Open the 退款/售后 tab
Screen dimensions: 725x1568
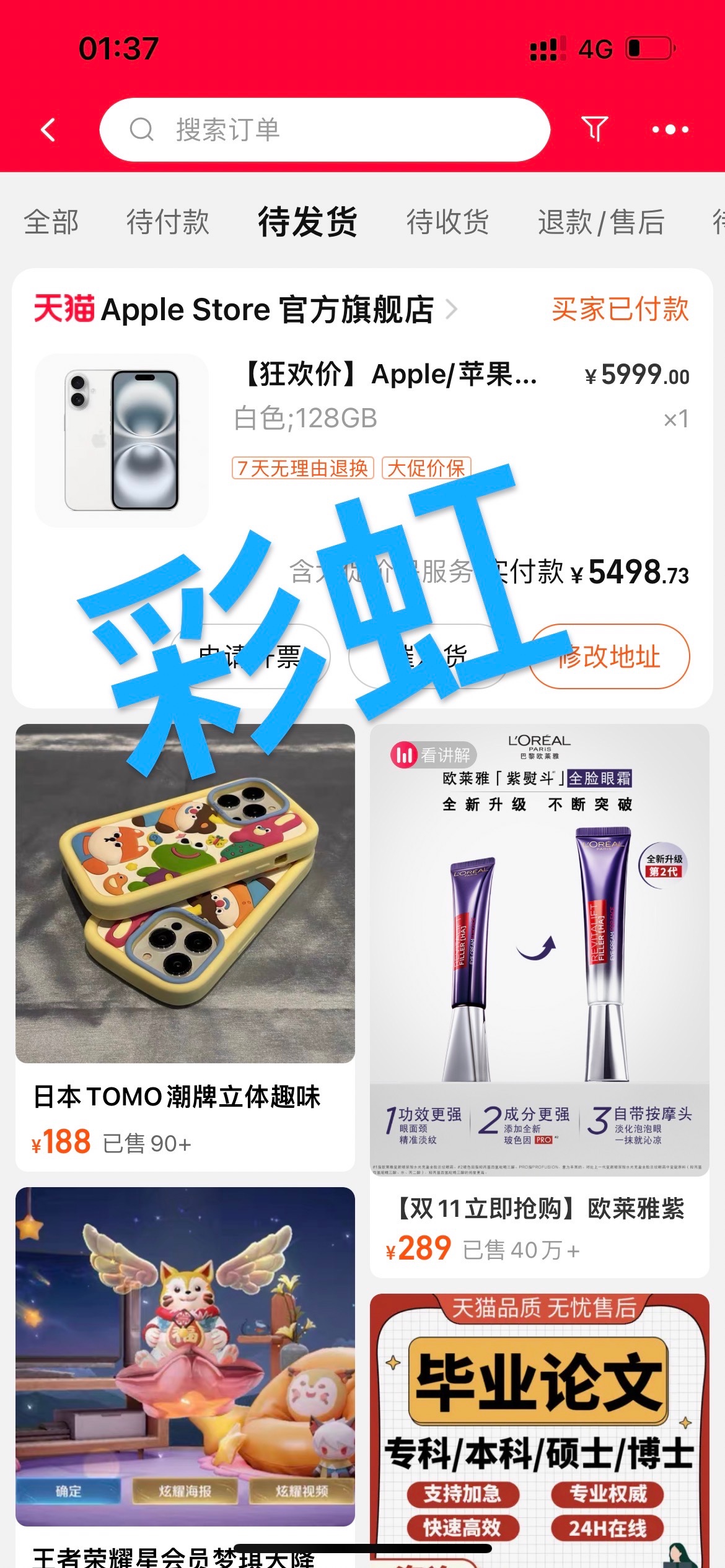601,222
